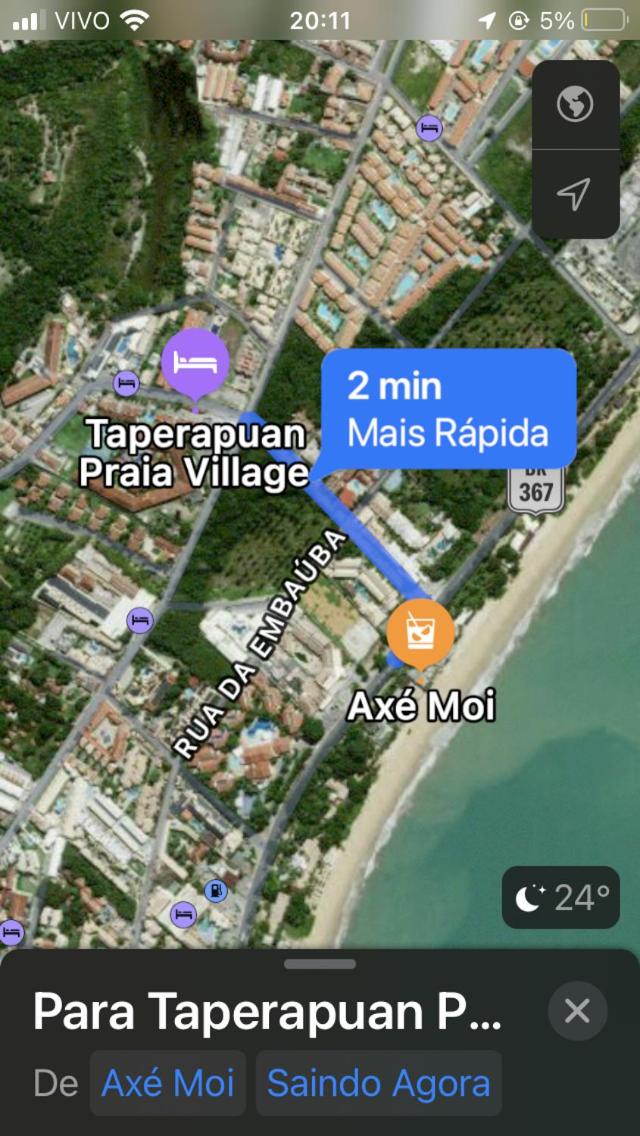Tap the gas station pin on map
Viewport: 640px width, 1136px height.
click(x=215, y=890)
